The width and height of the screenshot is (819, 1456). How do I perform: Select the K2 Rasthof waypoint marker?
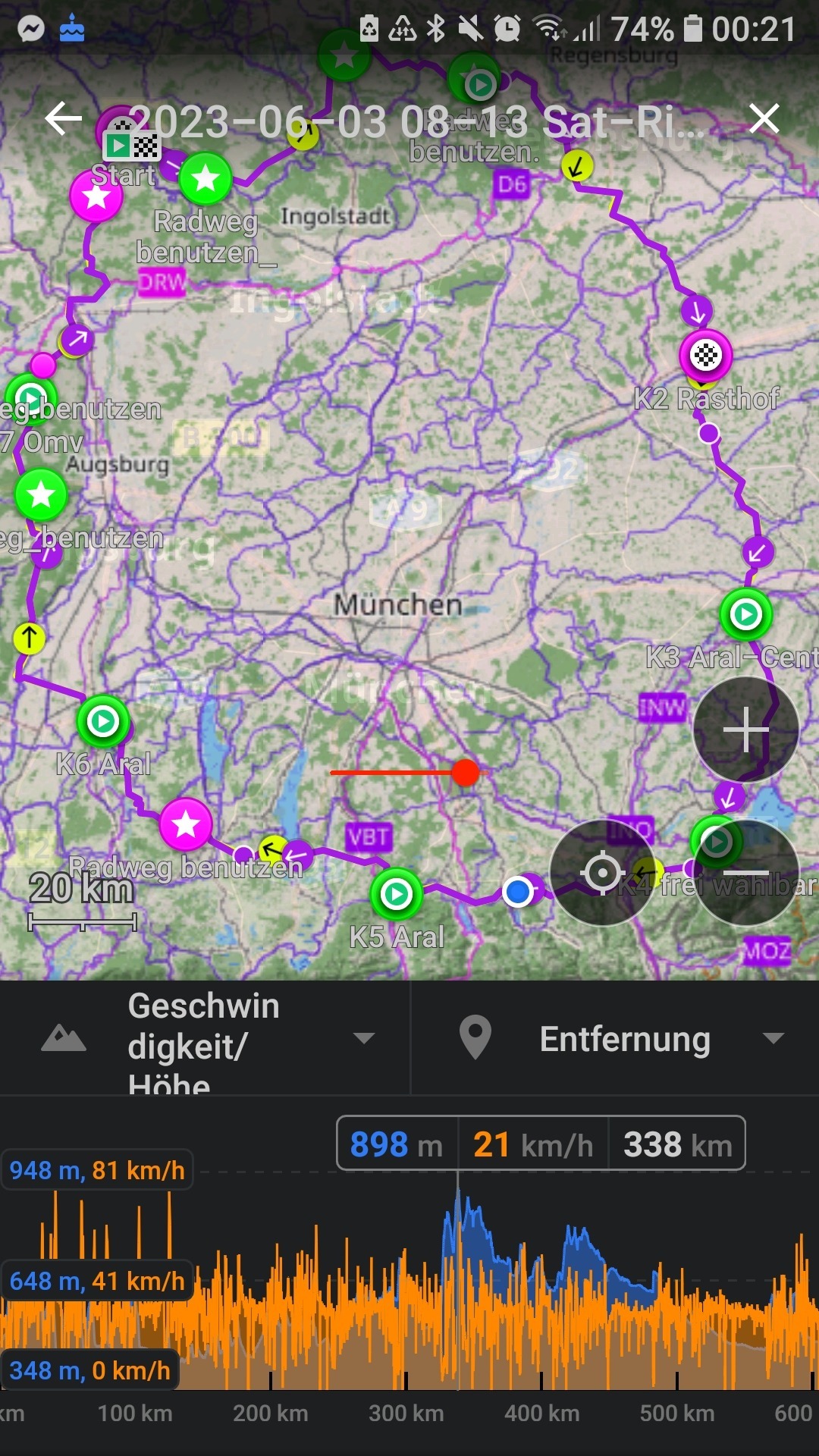[x=706, y=355]
